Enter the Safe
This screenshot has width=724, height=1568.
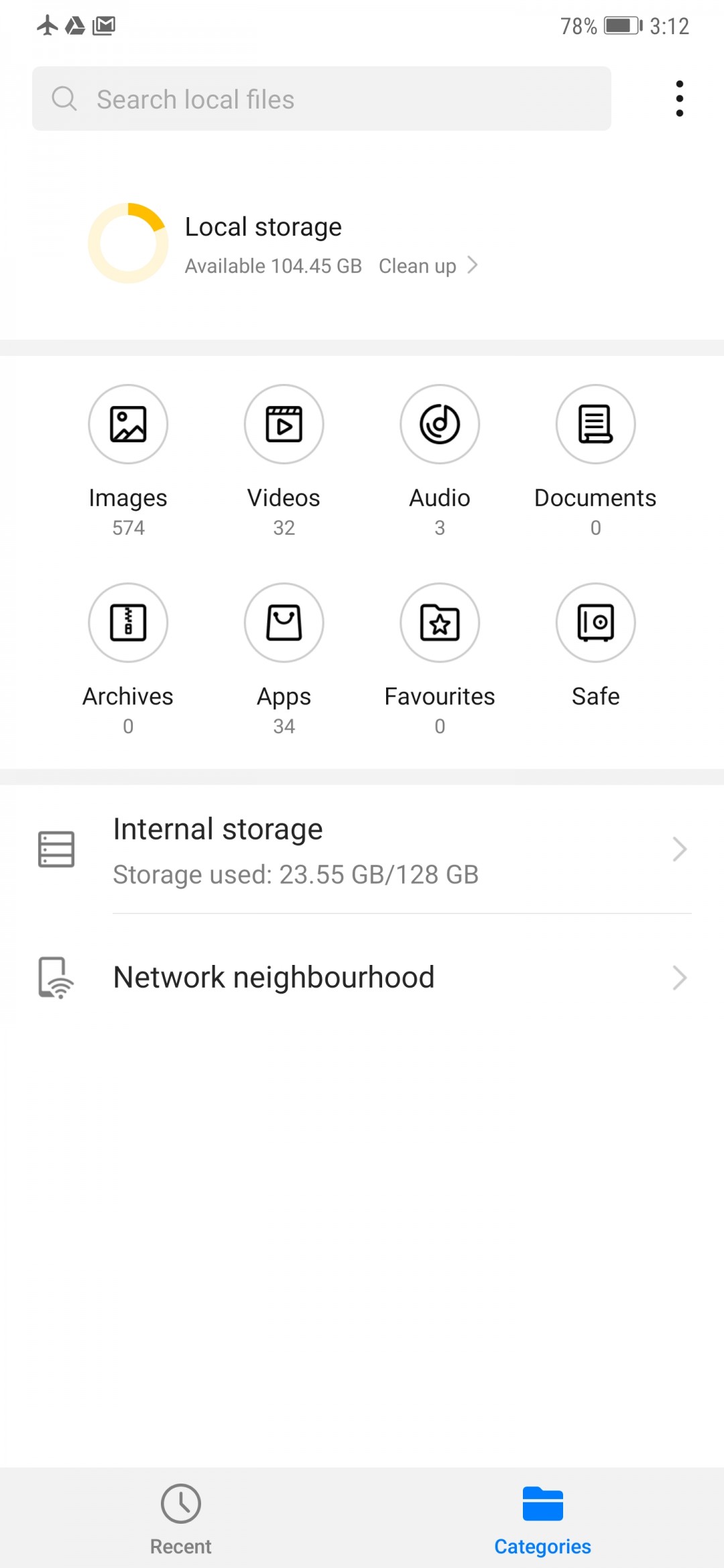(595, 623)
